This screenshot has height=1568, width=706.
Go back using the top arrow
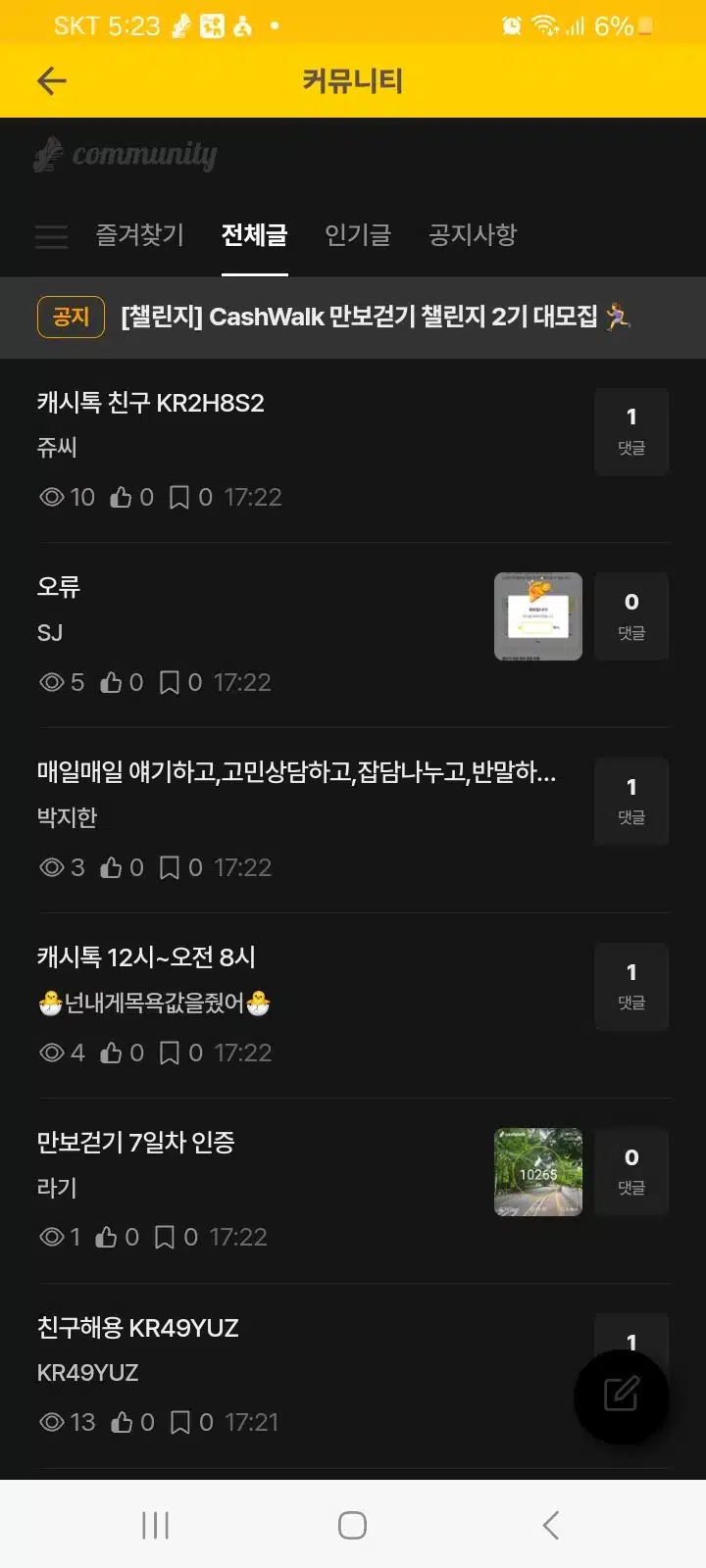pyautogui.click(x=52, y=81)
